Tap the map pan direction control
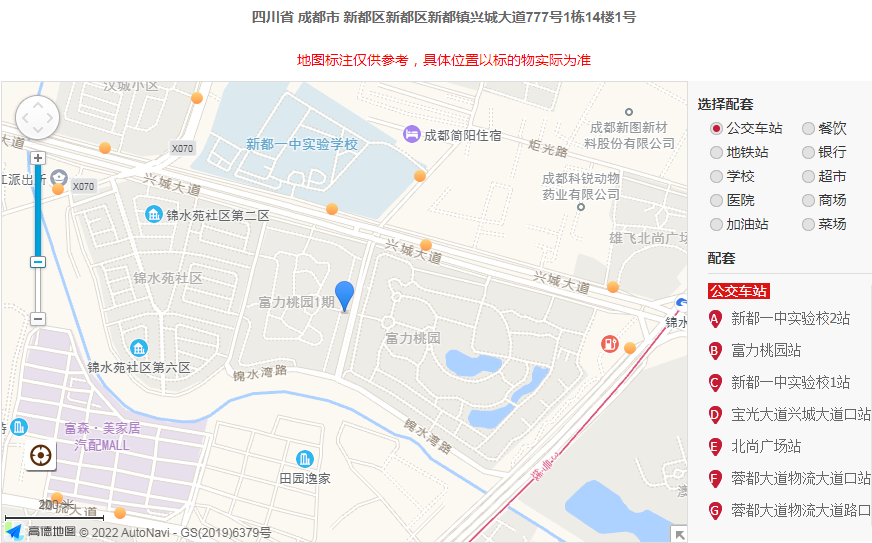 (38, 118)
